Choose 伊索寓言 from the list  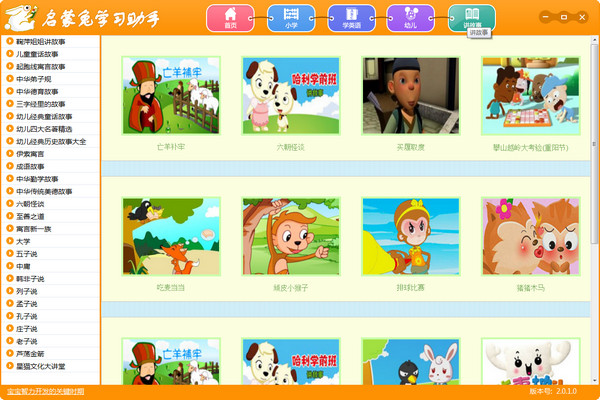click(31, 154)
